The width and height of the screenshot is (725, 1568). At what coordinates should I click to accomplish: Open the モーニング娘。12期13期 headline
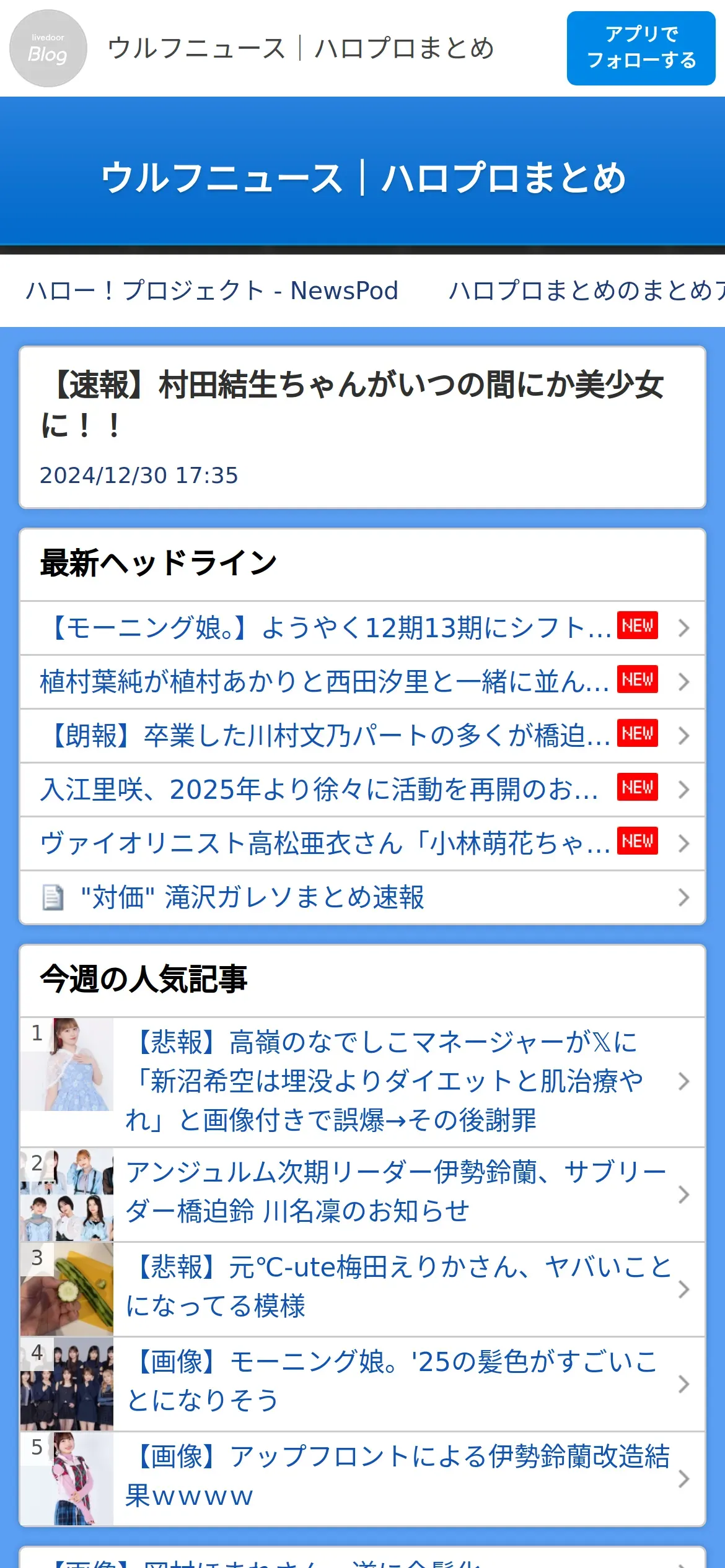(x=362, y=628)
